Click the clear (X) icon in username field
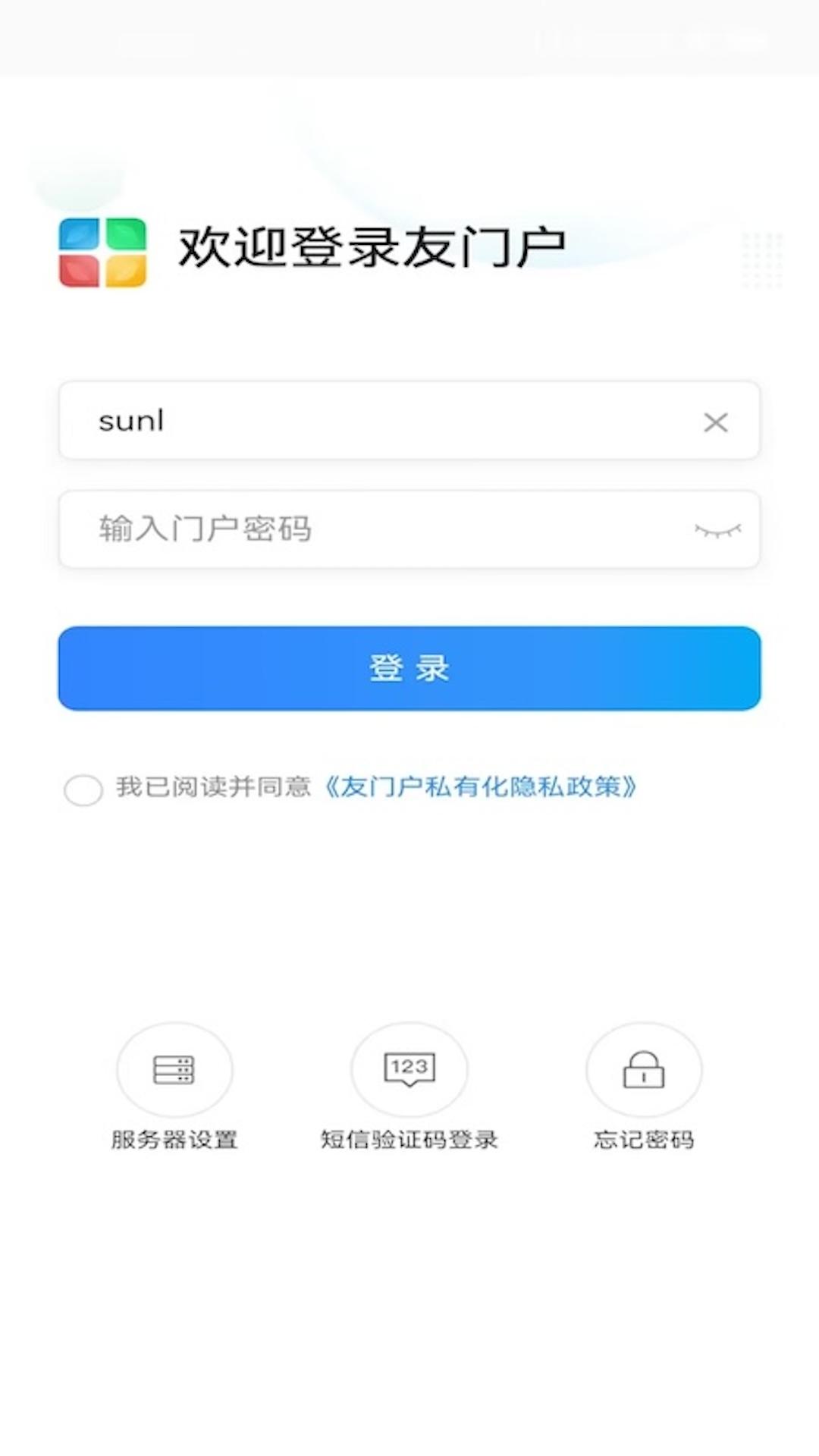The image size is (819, 1456). coord(714,422)
